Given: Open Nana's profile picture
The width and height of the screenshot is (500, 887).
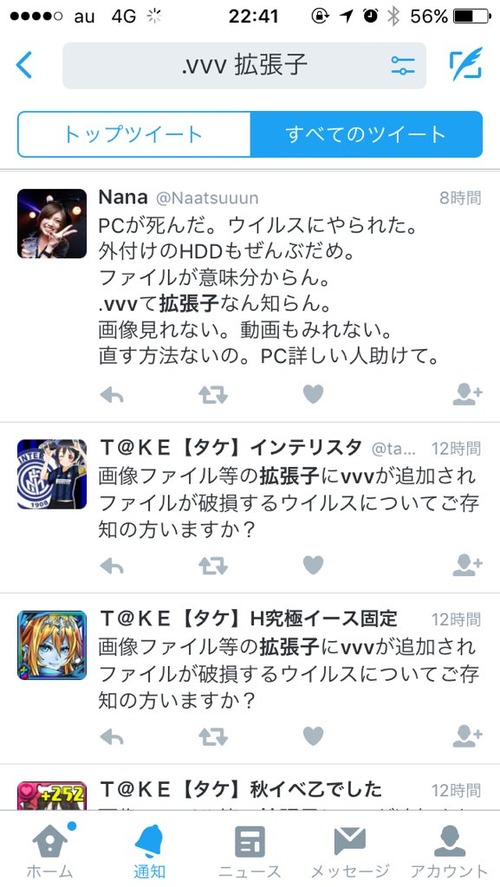Looking at the screenshot, I should point(52,223).
